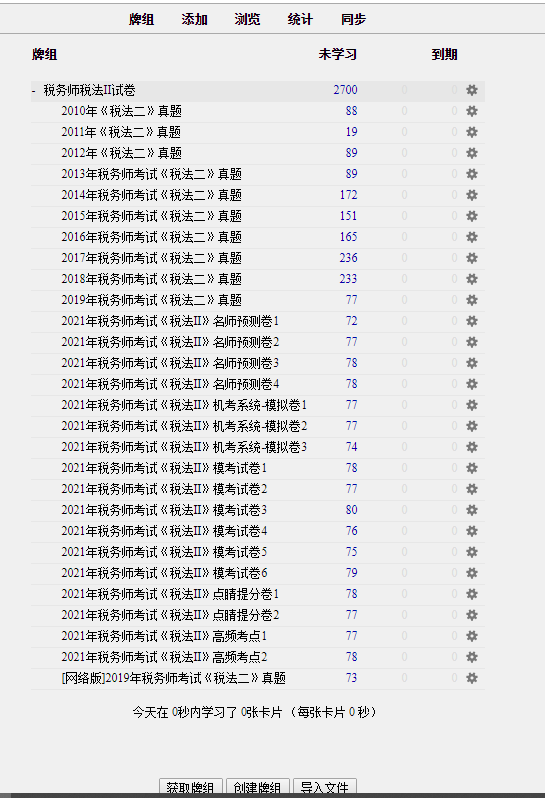The image size is (545, 798).
Task: Select the [网络版]2019年税务师考试 deck
Action: 174,678
